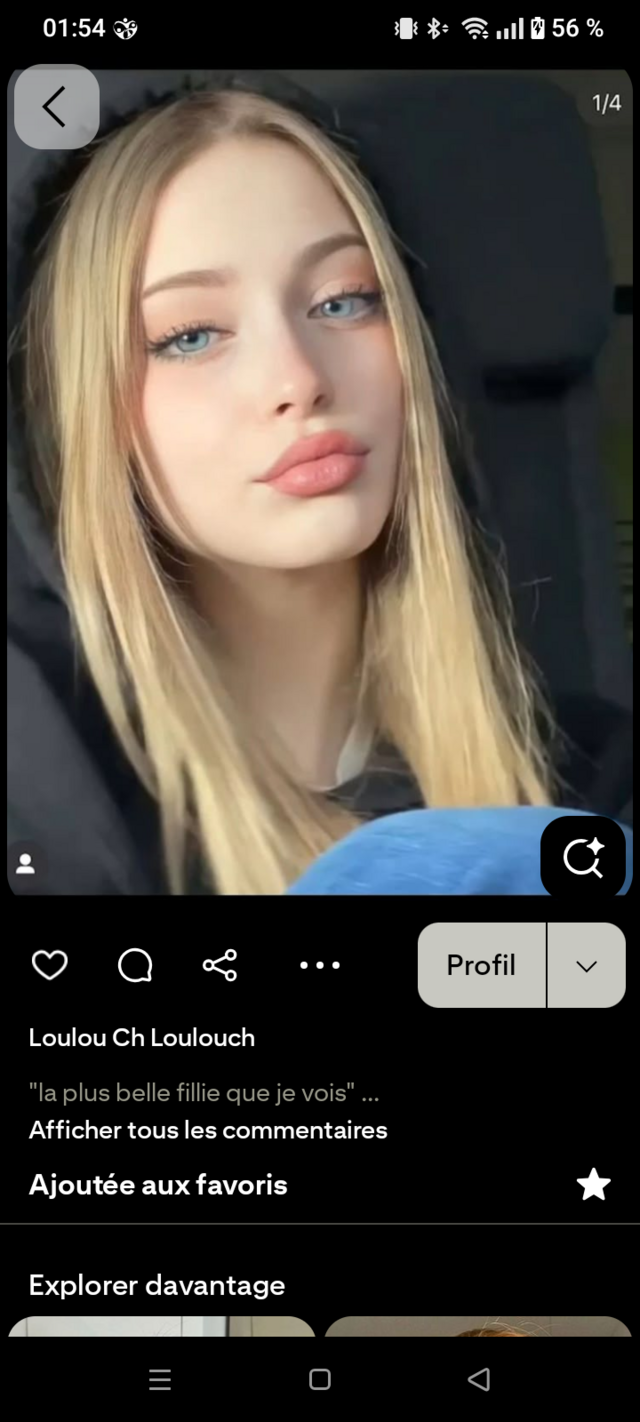Viewport: 640px width, 1422px height.
Task: Afficher tous les commentaires
Action: 208,1130
